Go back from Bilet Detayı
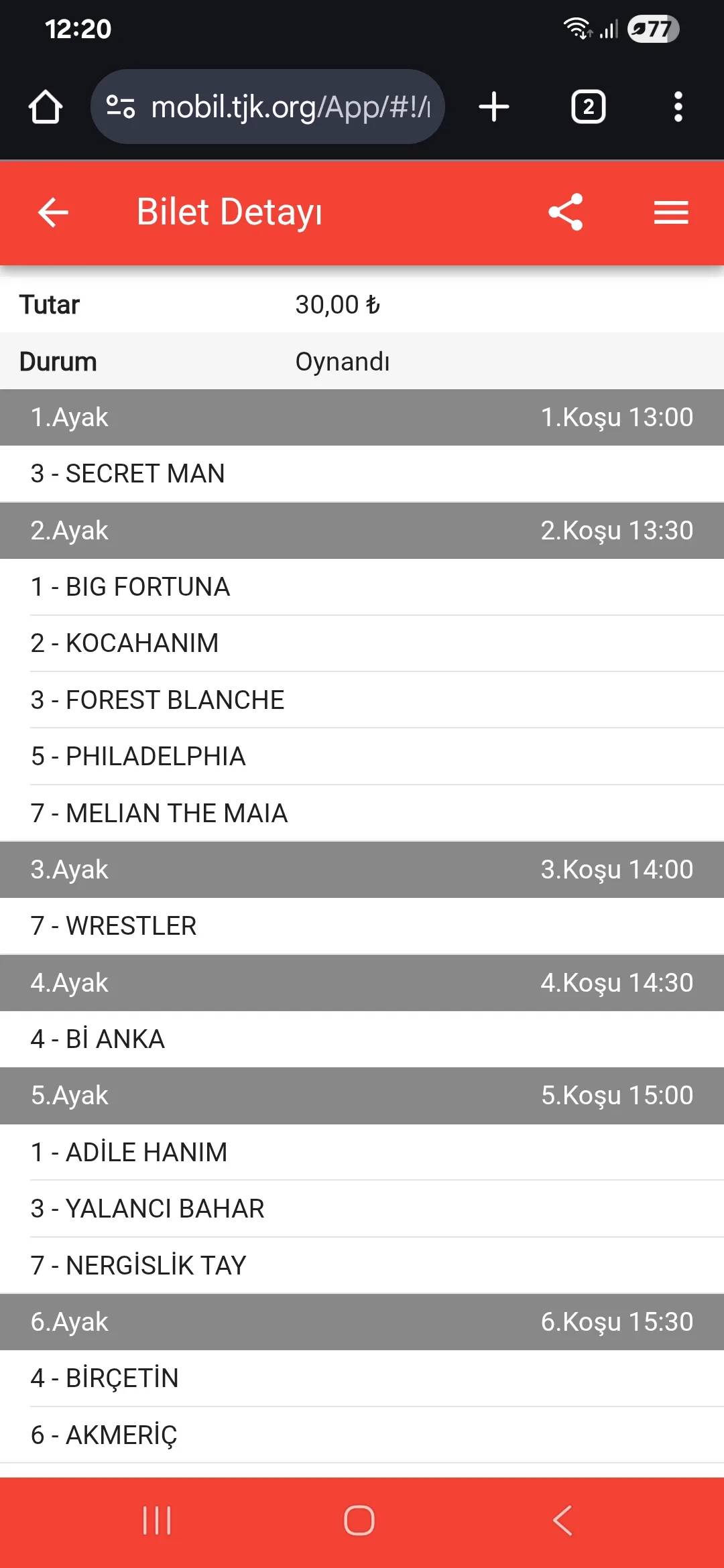Image resolution: width=724 pixels, height=1568 pixels. [x=53, y=213]
